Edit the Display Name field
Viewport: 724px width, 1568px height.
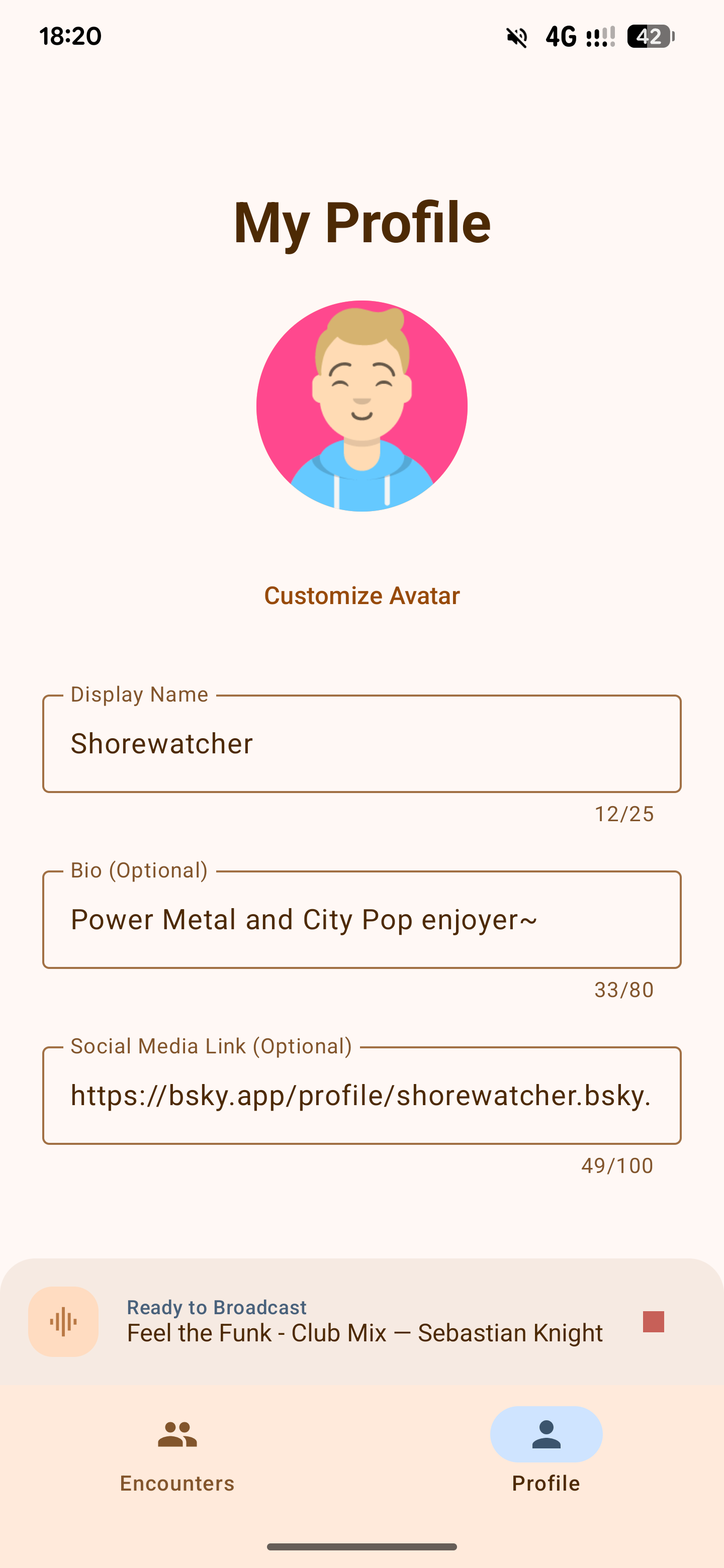point(361,743)
